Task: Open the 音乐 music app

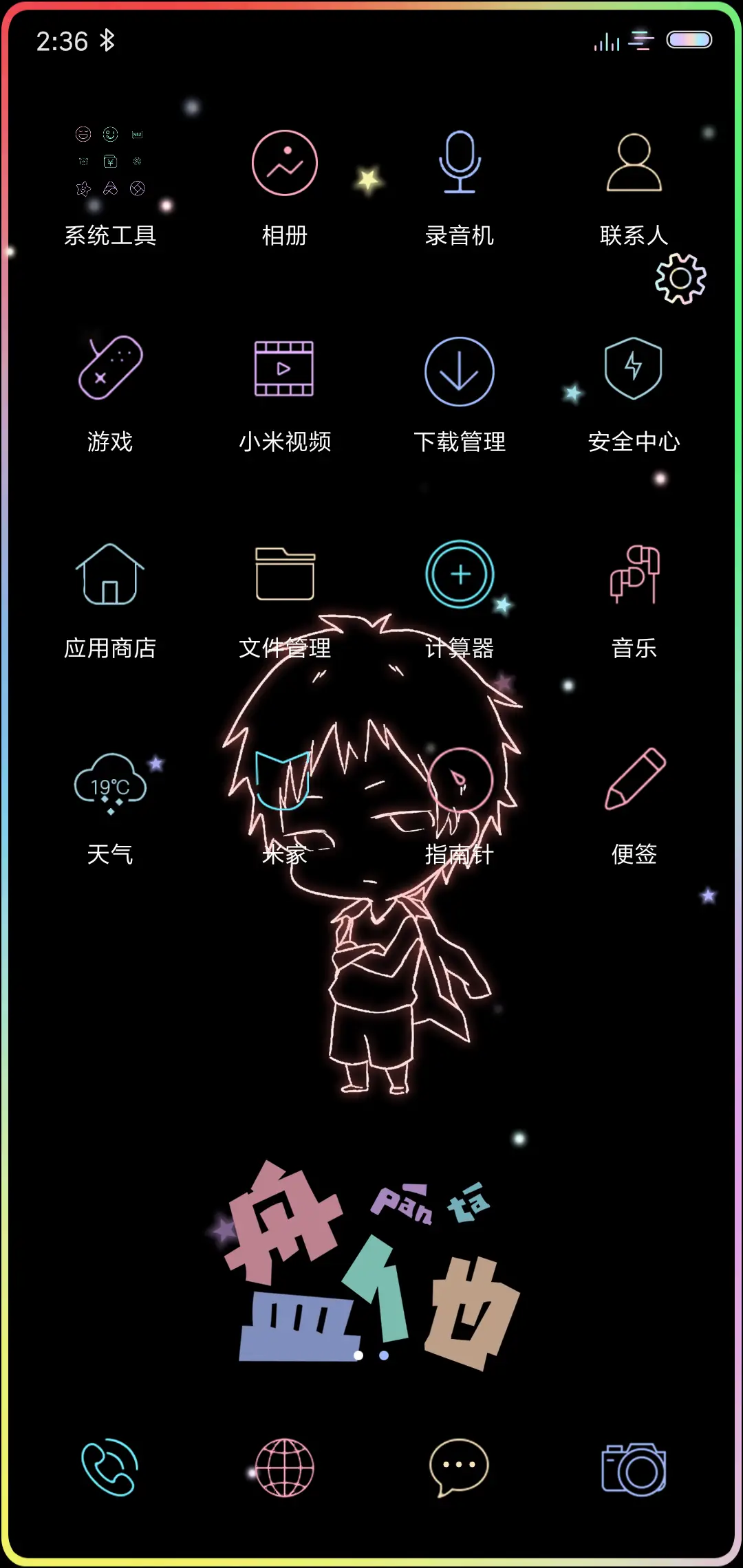Action: point(634,576)
